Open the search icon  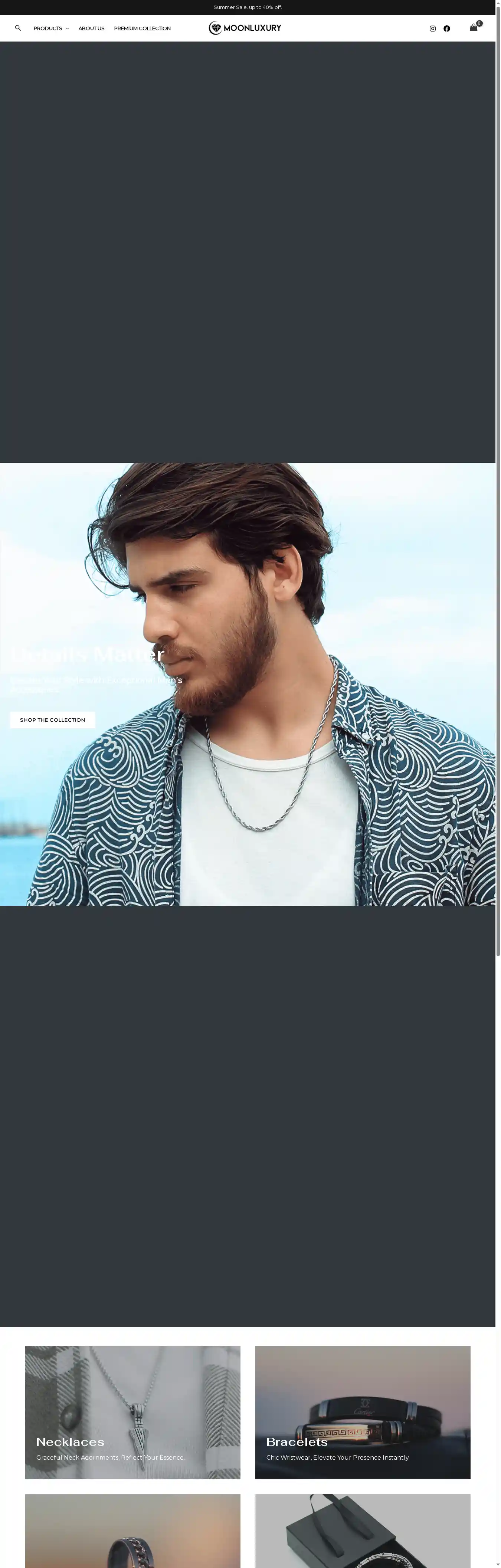click(18, 28)
